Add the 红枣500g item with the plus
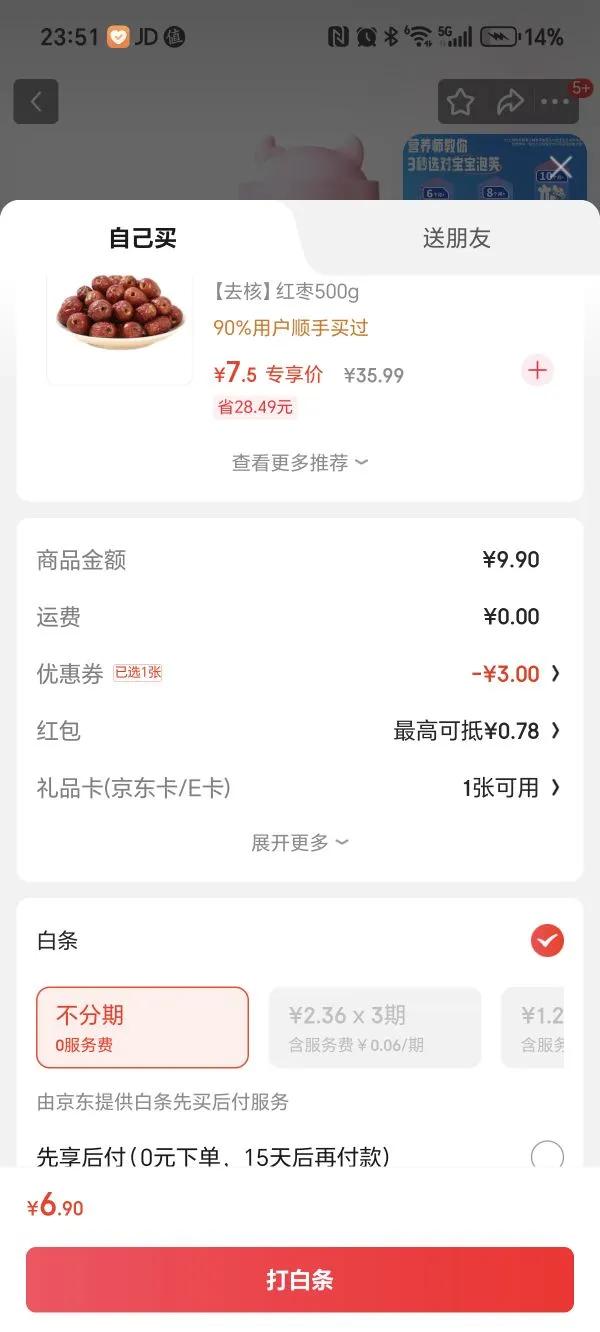Viewport: 600px width, 1332px height. click(538, 371)
